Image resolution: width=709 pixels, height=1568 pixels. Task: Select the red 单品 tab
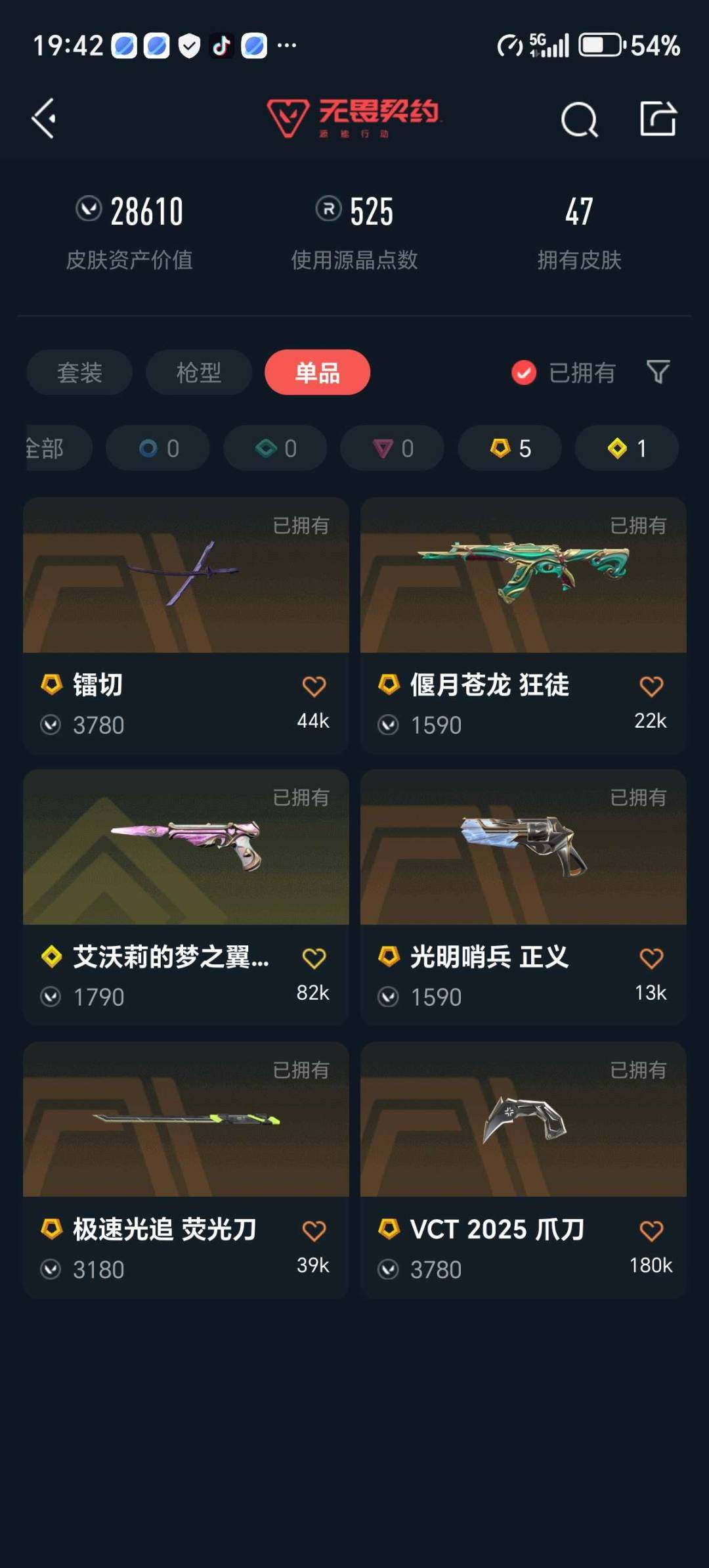coord(317,372)
